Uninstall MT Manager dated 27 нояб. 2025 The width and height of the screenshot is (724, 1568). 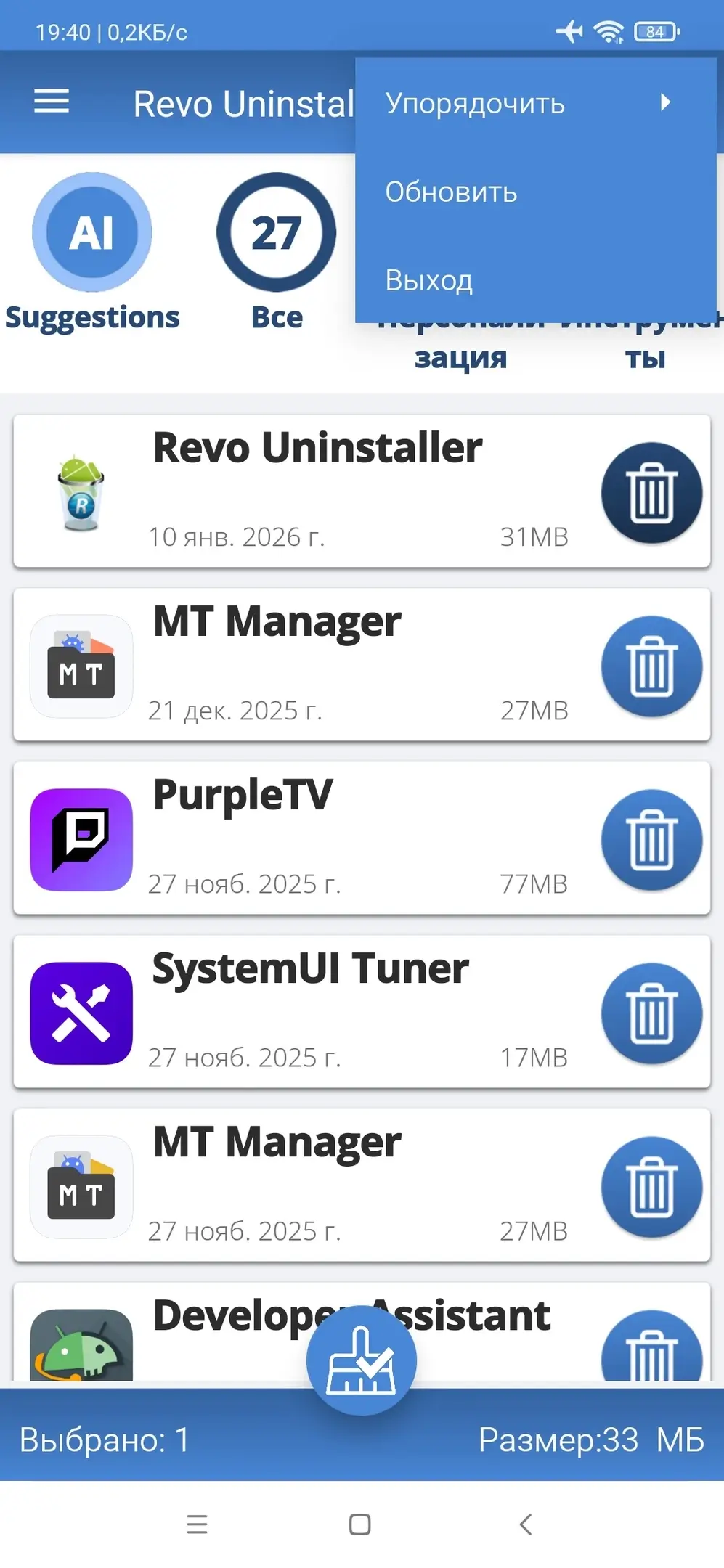click(651, 1187)
